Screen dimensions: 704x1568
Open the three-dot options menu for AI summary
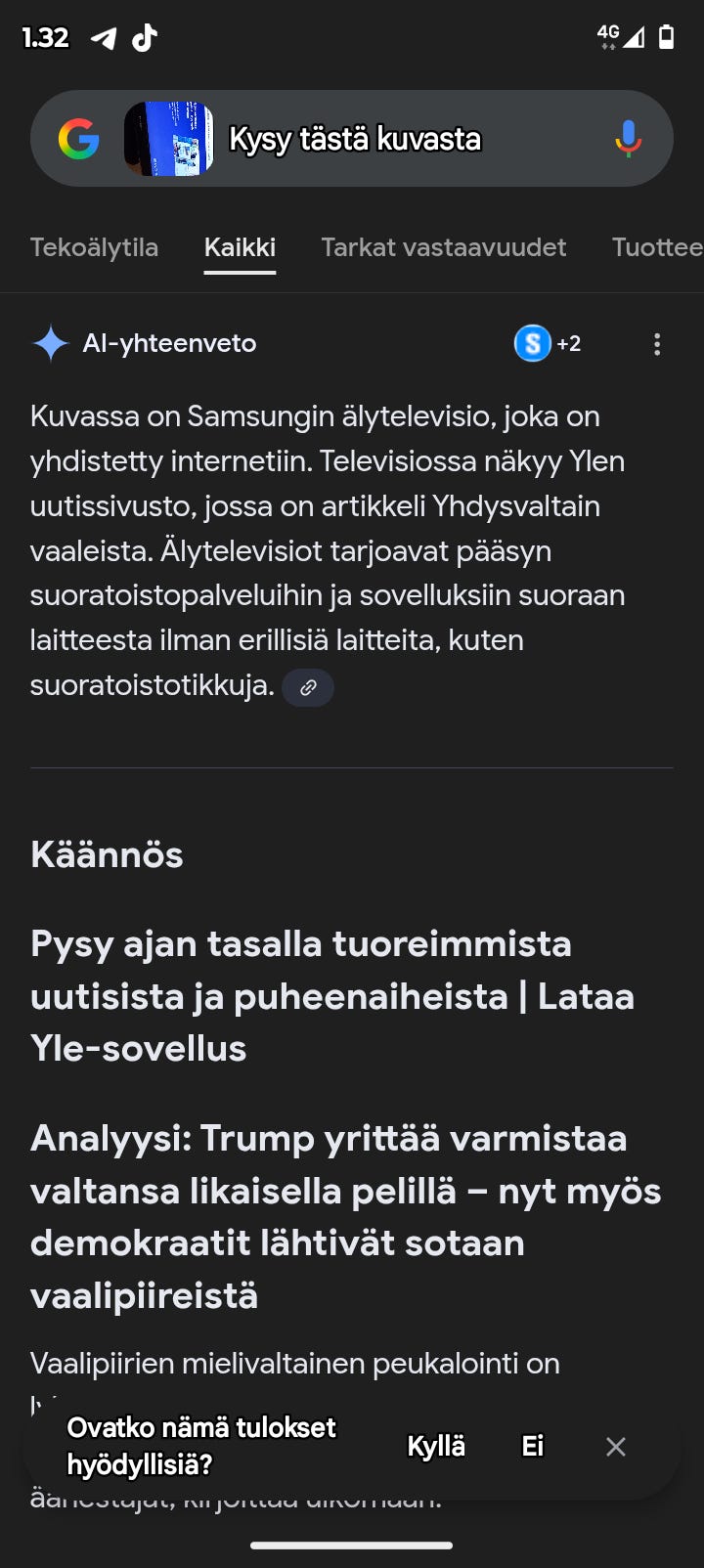[x=657, y=343]
